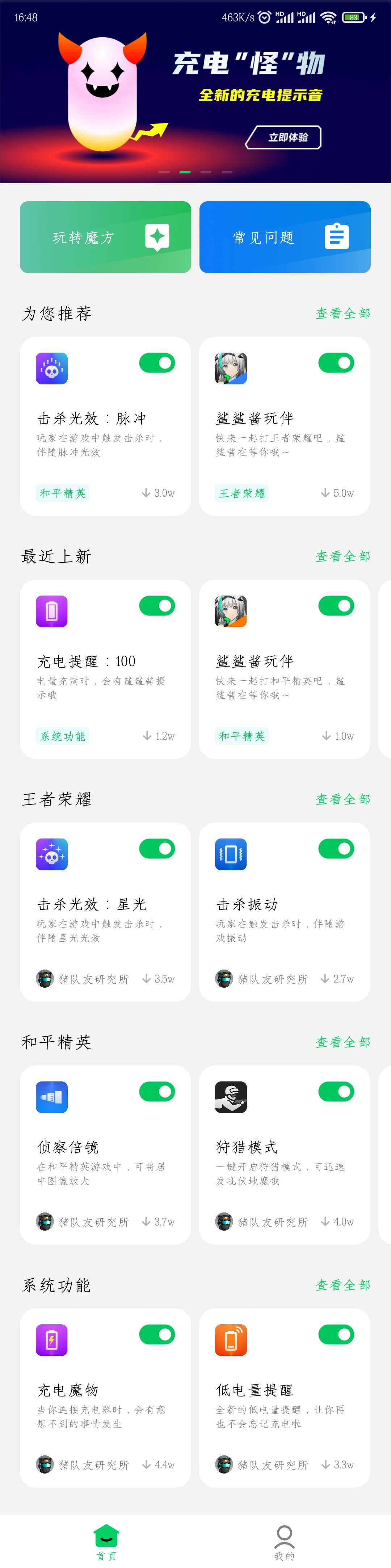Turn off the 低电量提醒 switch
Image resolution: width=391 pixels, height=1568 pixels.
336,1335
